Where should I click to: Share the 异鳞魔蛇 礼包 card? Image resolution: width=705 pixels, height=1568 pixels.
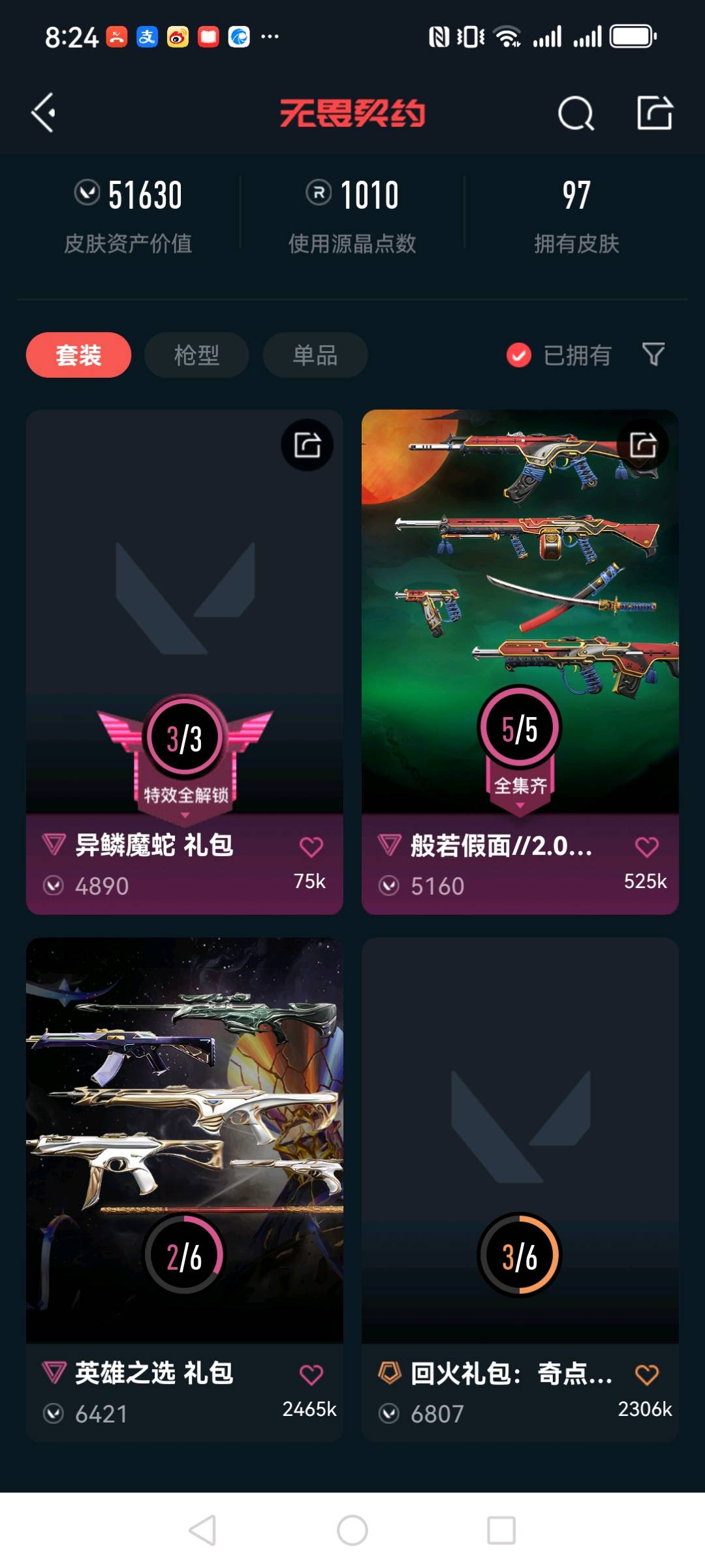[x=307, y=445]
